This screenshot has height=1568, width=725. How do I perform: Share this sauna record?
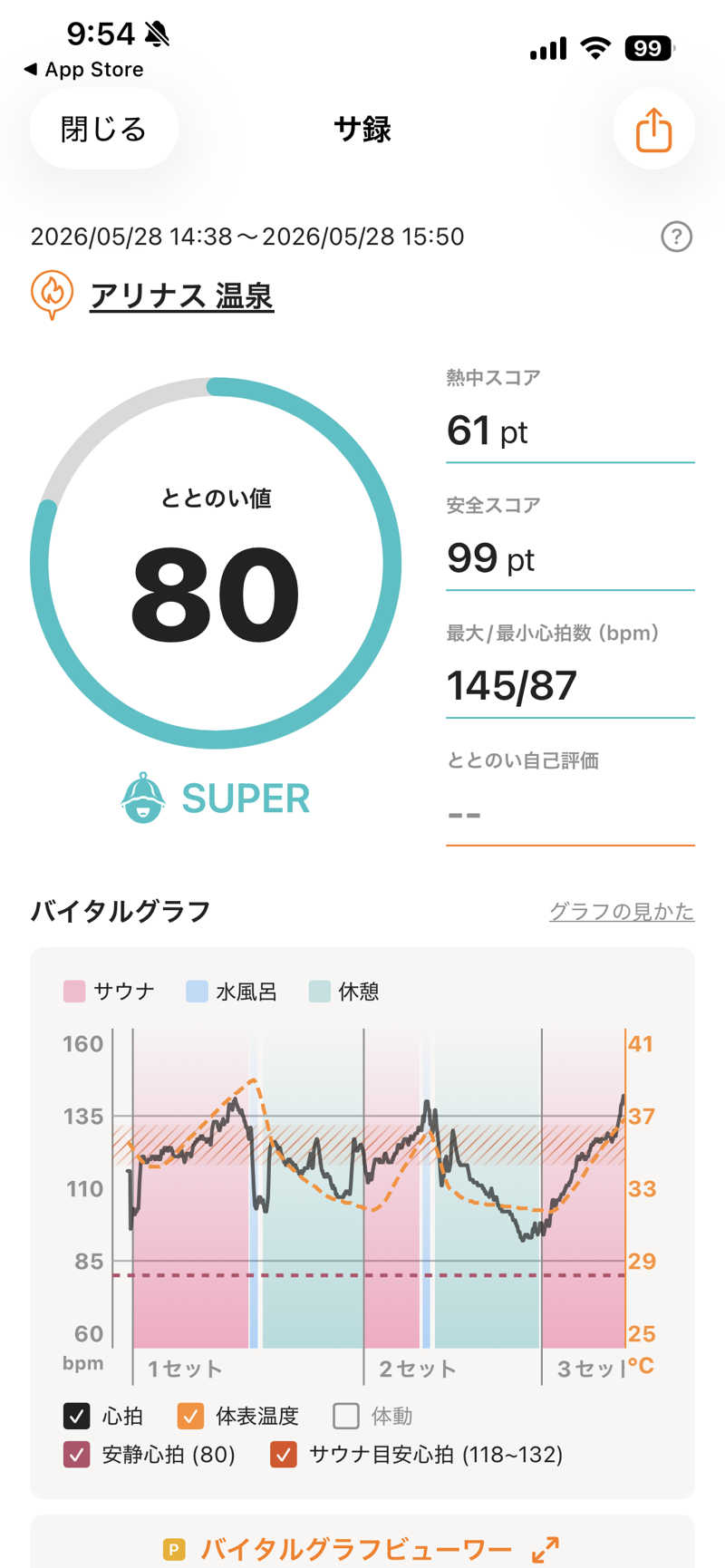653,130
